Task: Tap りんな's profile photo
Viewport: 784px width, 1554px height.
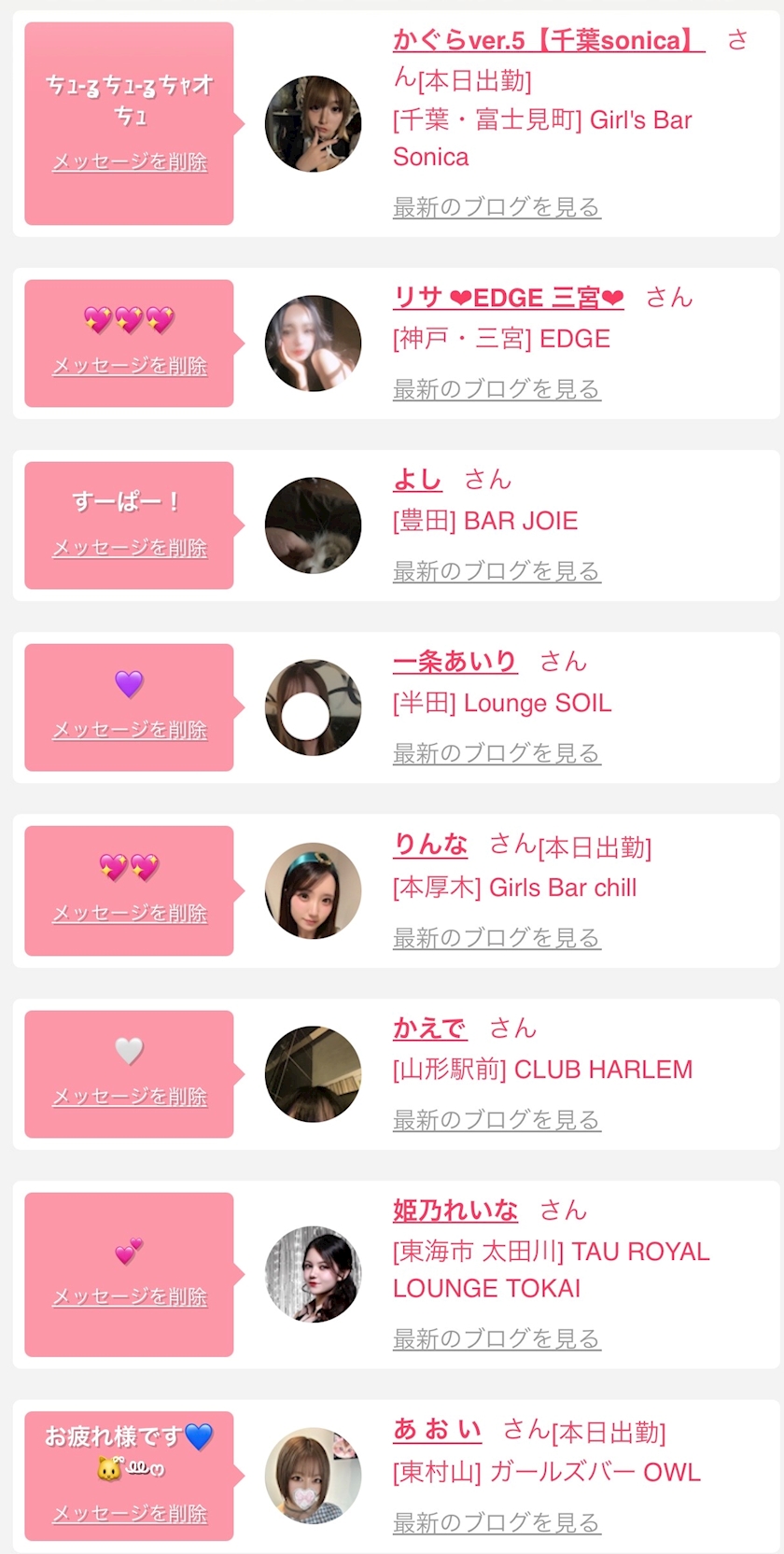Action: [x=313, y=890]
